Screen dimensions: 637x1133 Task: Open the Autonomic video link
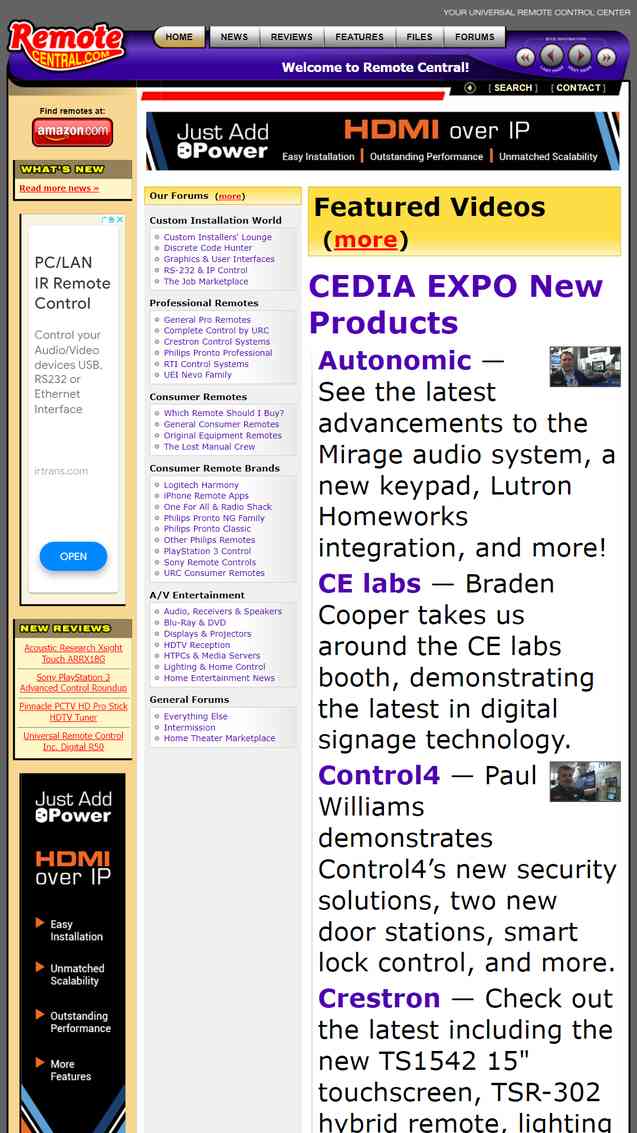point(394,360)
